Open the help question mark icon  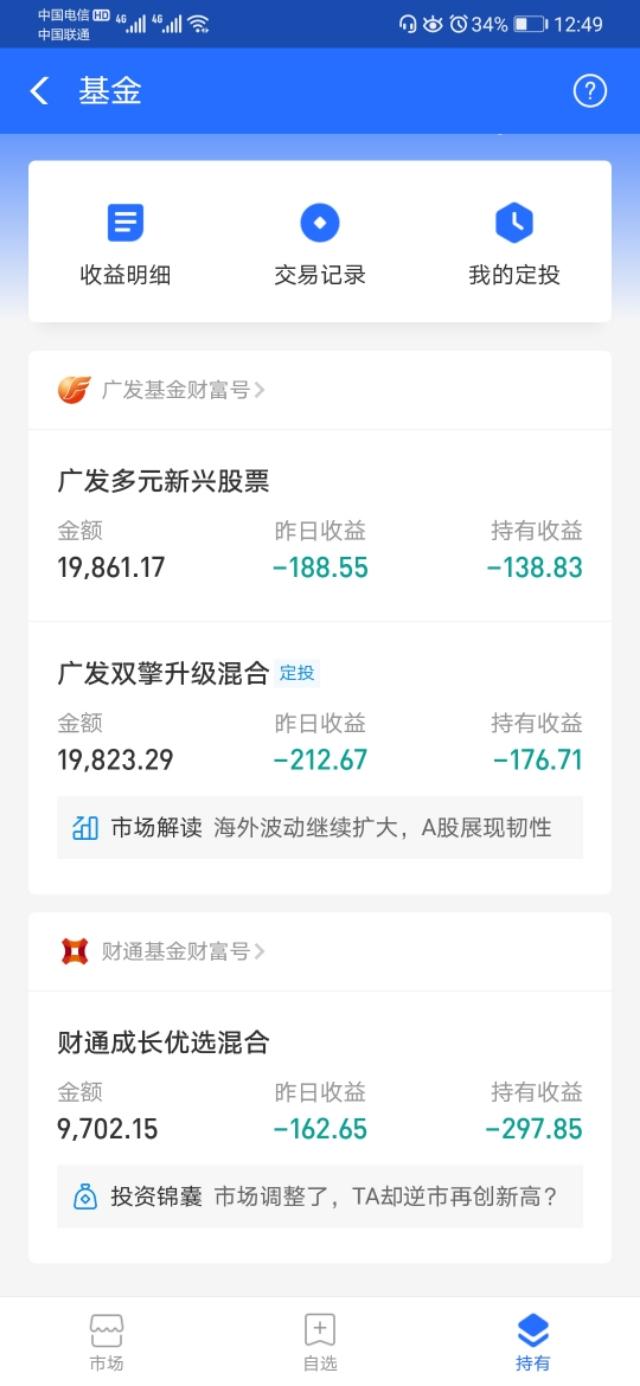[590, 91]
